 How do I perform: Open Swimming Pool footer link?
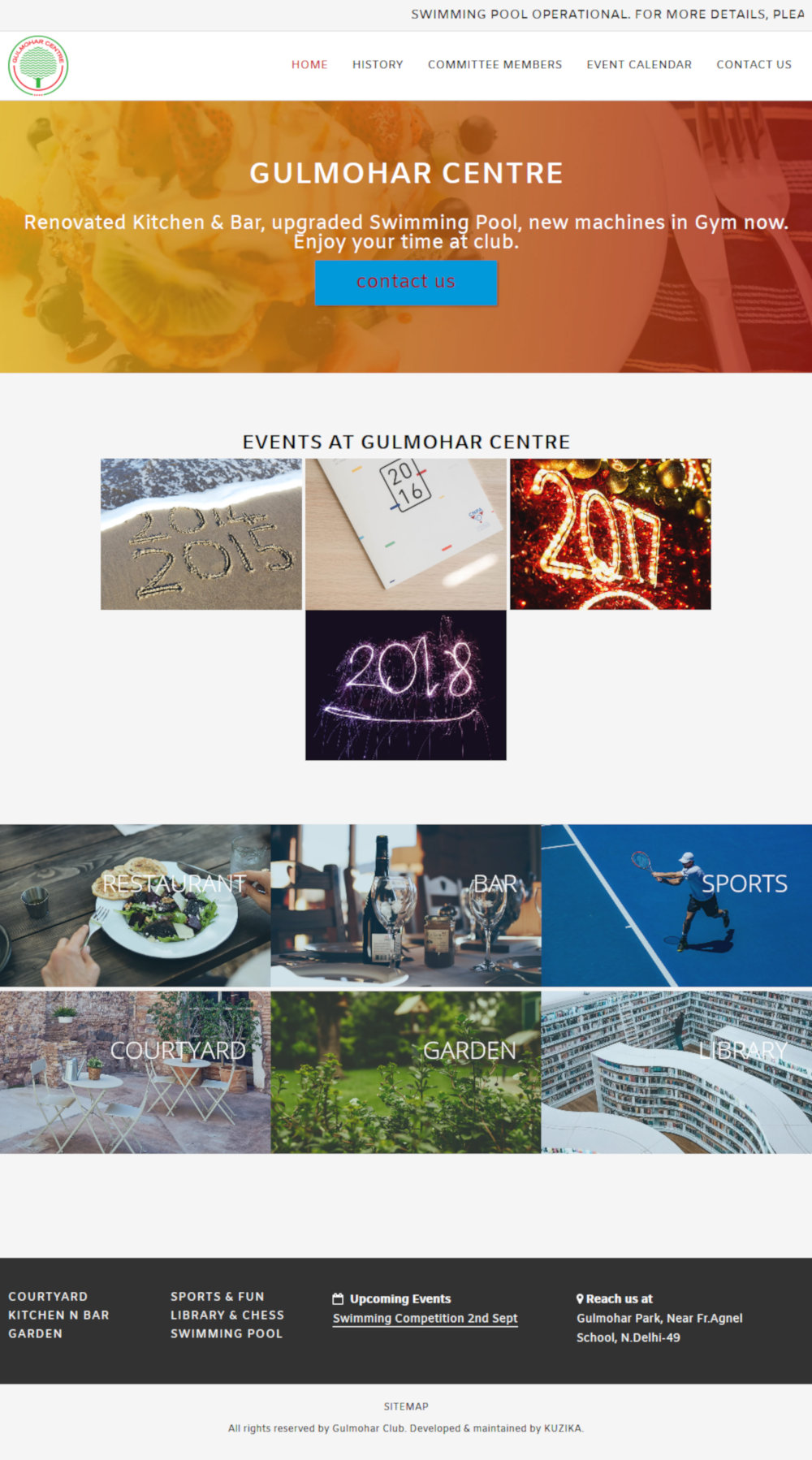227,1333
